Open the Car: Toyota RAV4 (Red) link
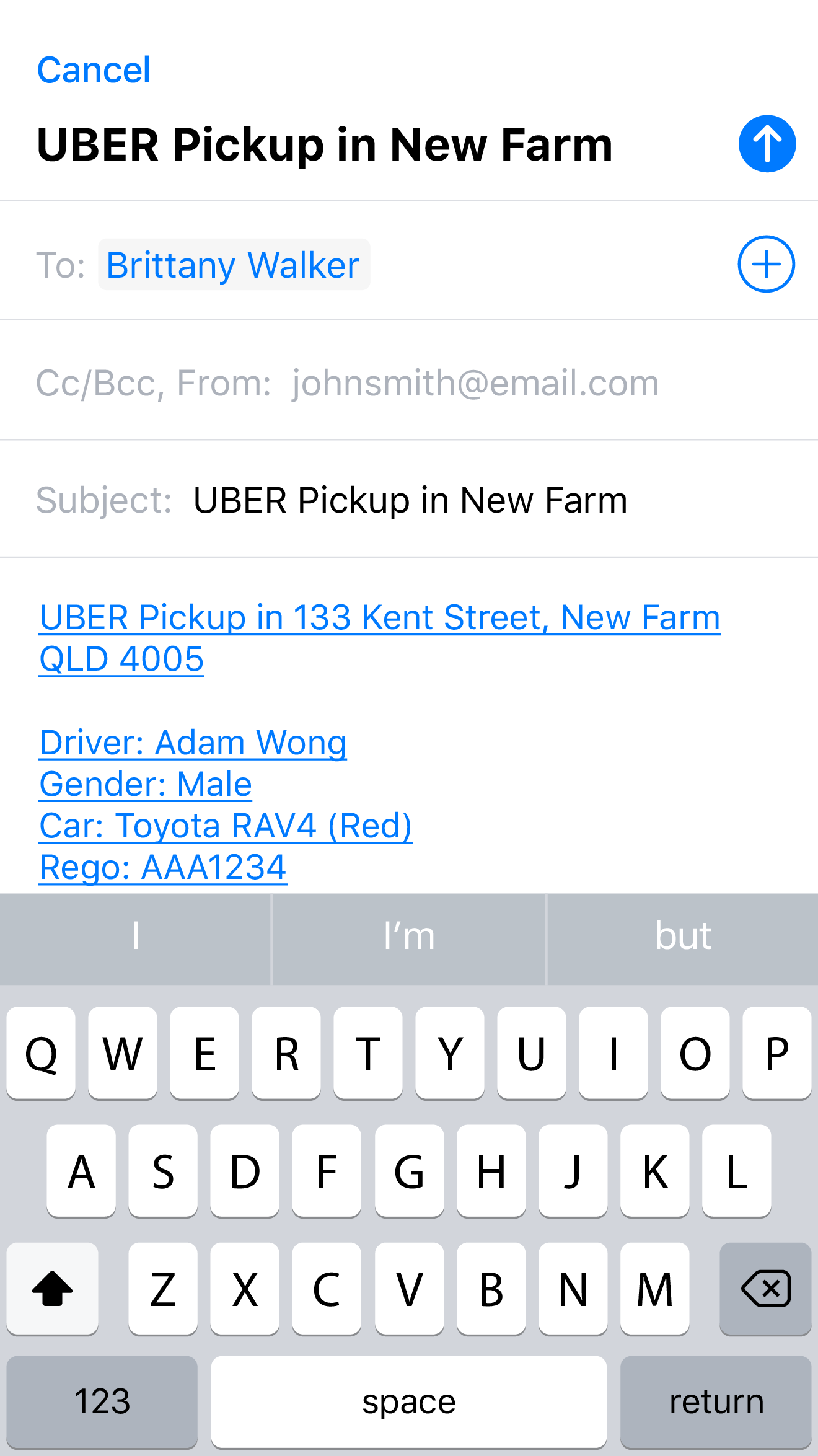The width and height of the screenshot is (818, 1456). coord(226,826)
